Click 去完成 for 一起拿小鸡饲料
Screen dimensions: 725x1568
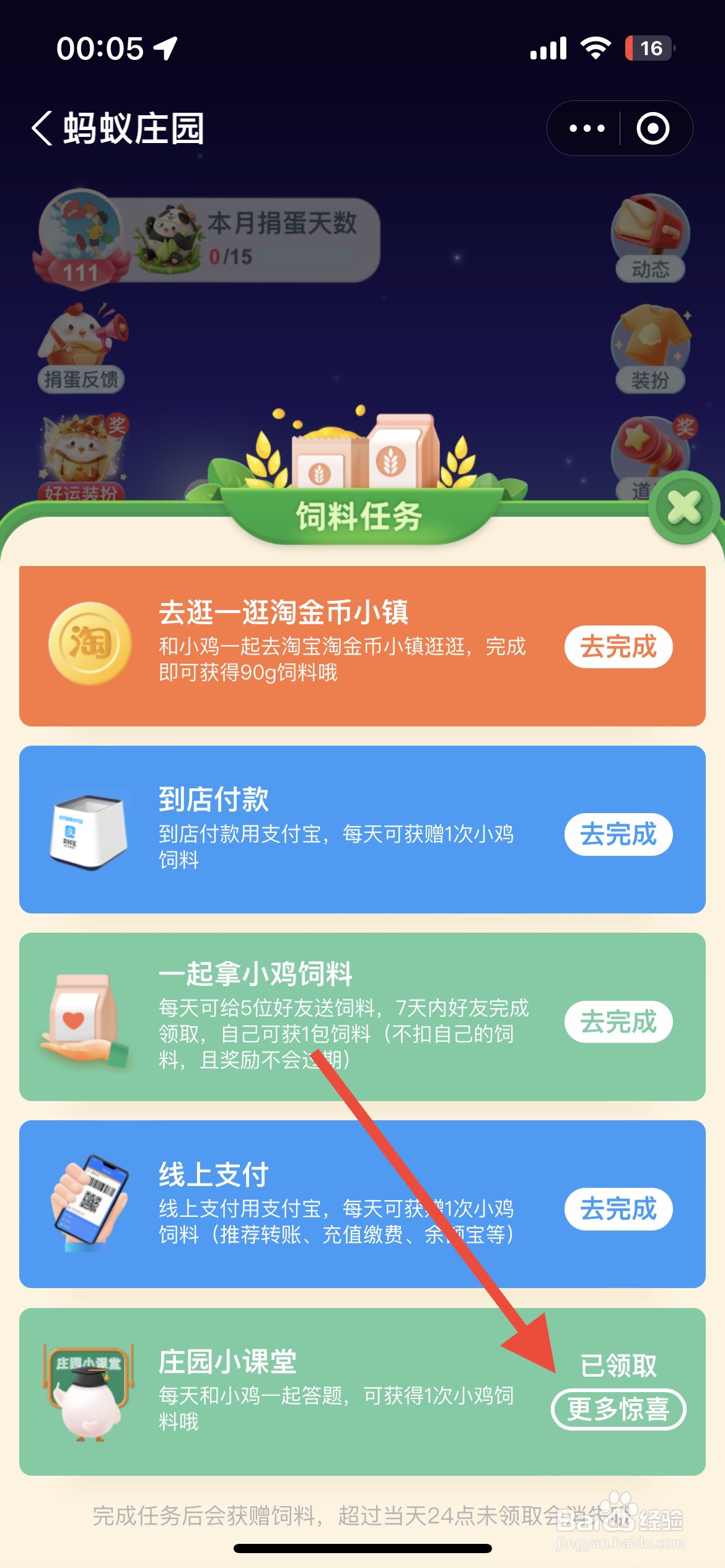tap(617, 1023)
